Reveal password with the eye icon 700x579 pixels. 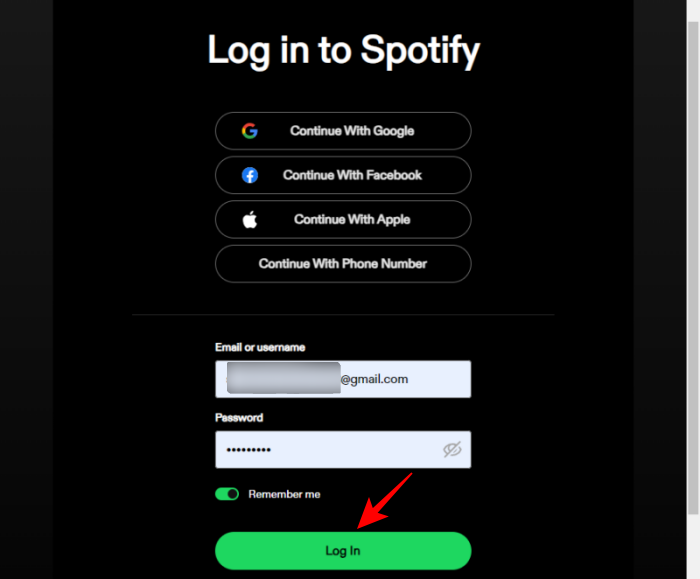click(452, 450)
